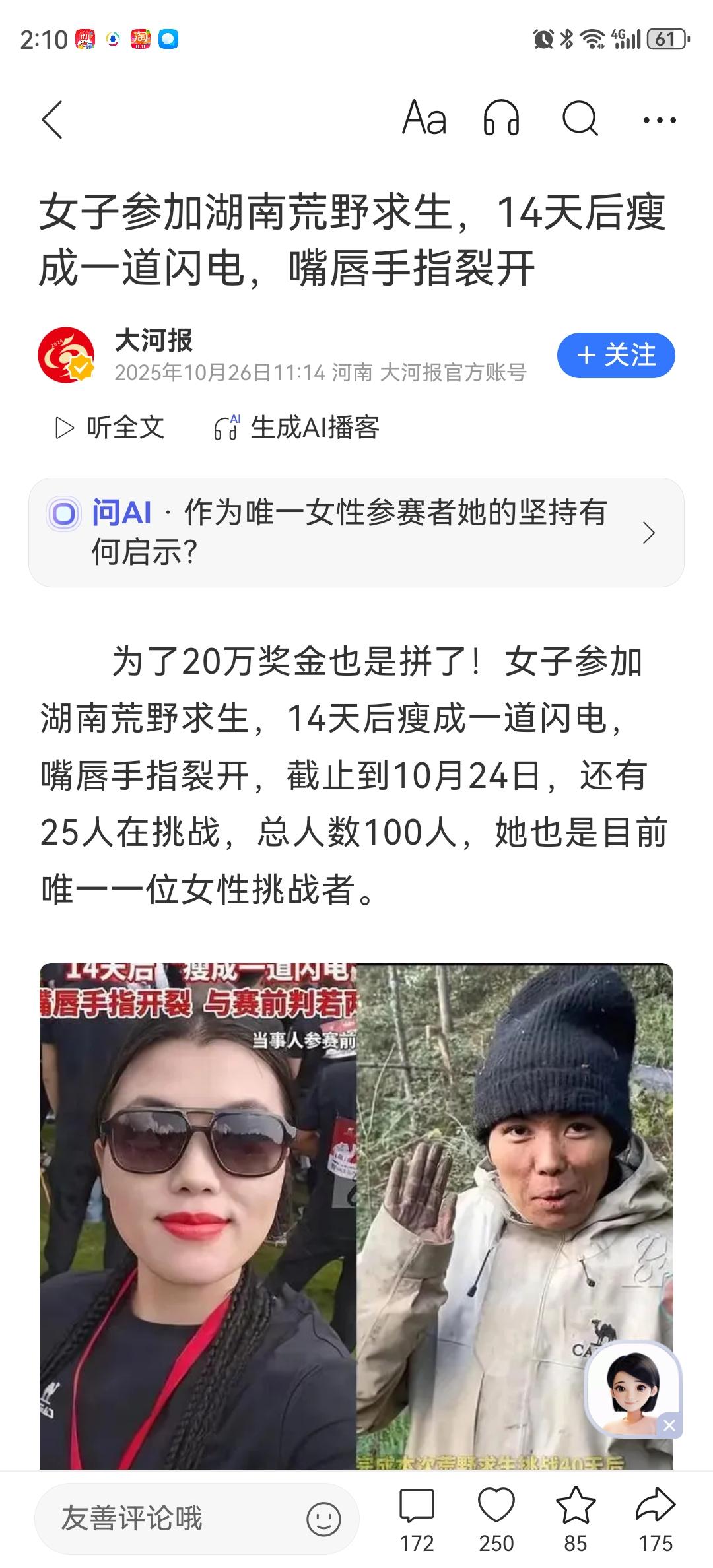Open the three-dot overflow menu
Screen dimensions: 713x1568
click(659, 120)
